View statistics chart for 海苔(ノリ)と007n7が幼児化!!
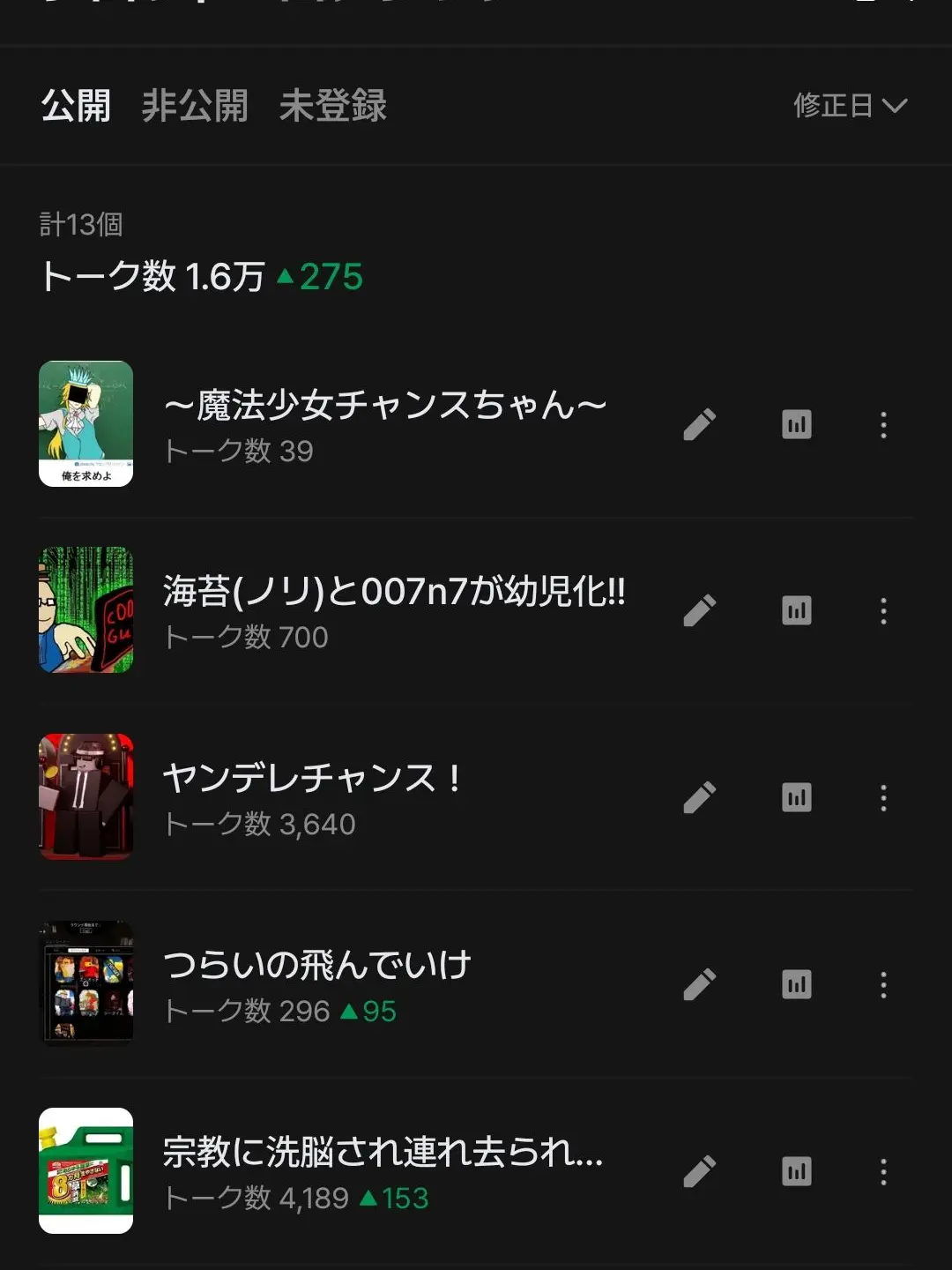The width and height of the screenshot is (952, 1270). click(796, 610)
